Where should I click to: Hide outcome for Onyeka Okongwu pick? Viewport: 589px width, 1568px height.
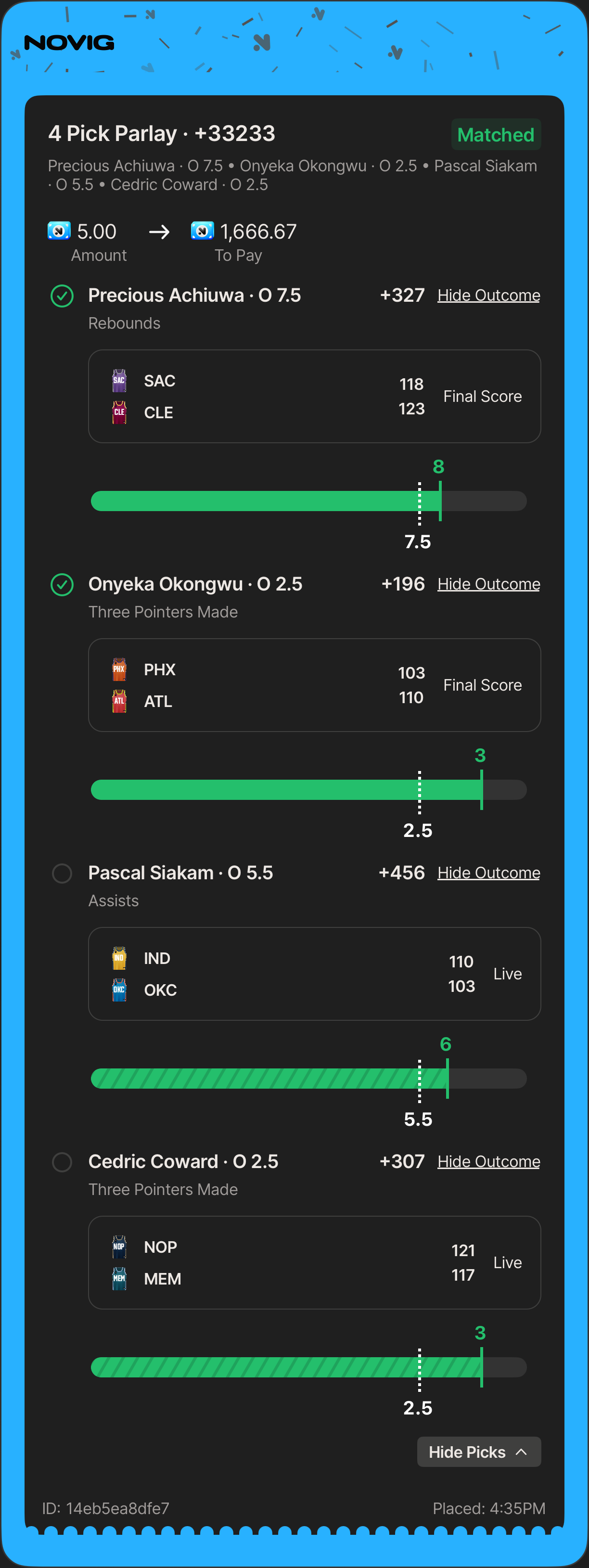tap(488, 584)
